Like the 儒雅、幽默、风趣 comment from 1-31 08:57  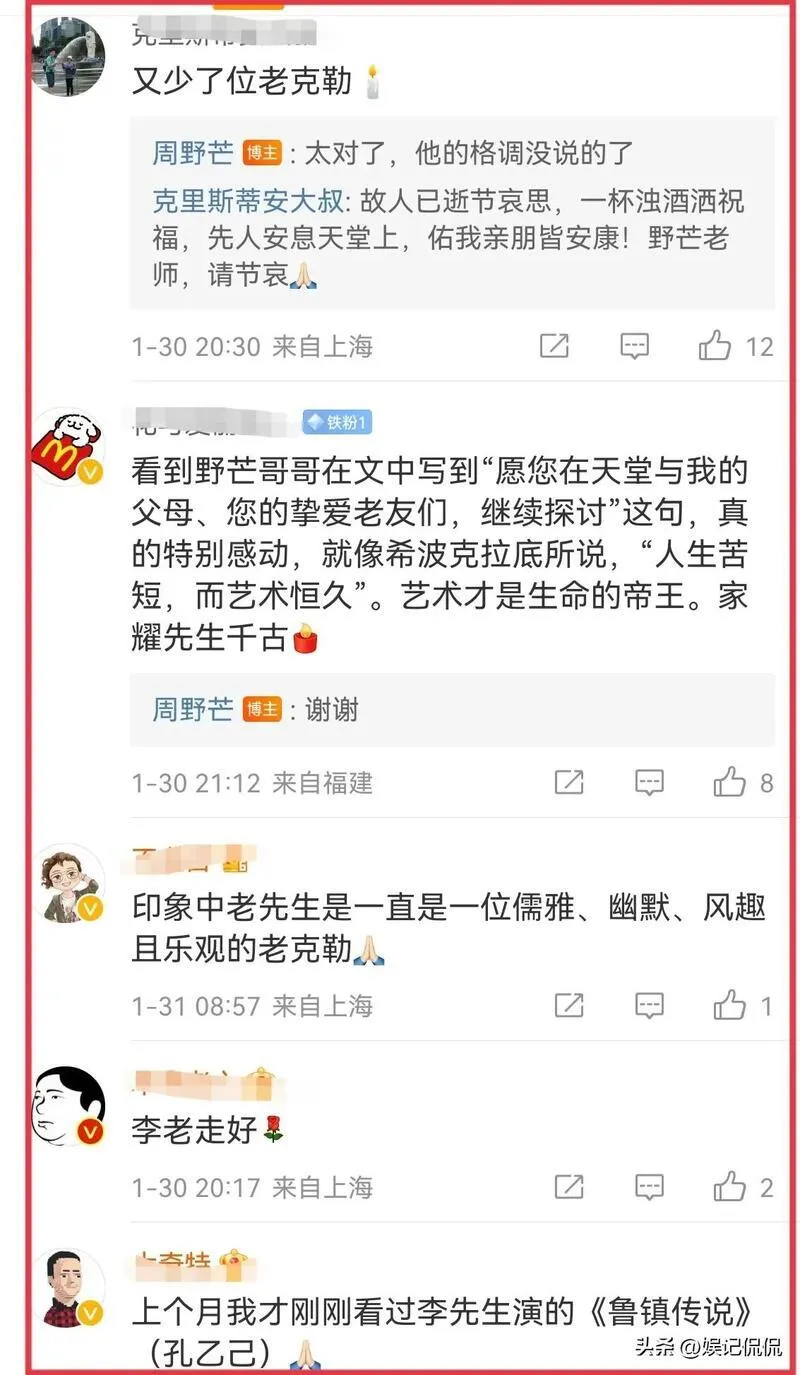730,1005
